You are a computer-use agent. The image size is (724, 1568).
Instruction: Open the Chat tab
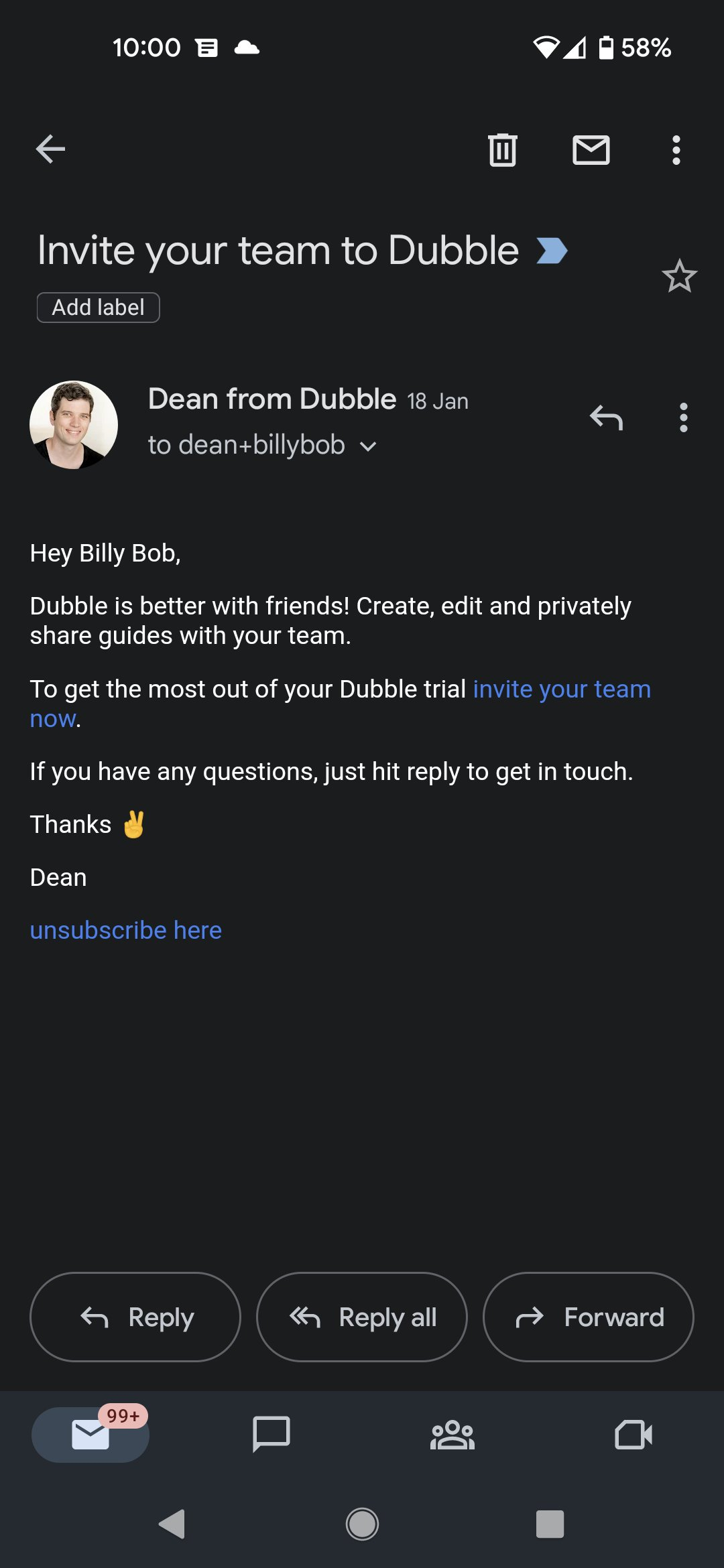pyautogui.click(x=271, y=1435)
